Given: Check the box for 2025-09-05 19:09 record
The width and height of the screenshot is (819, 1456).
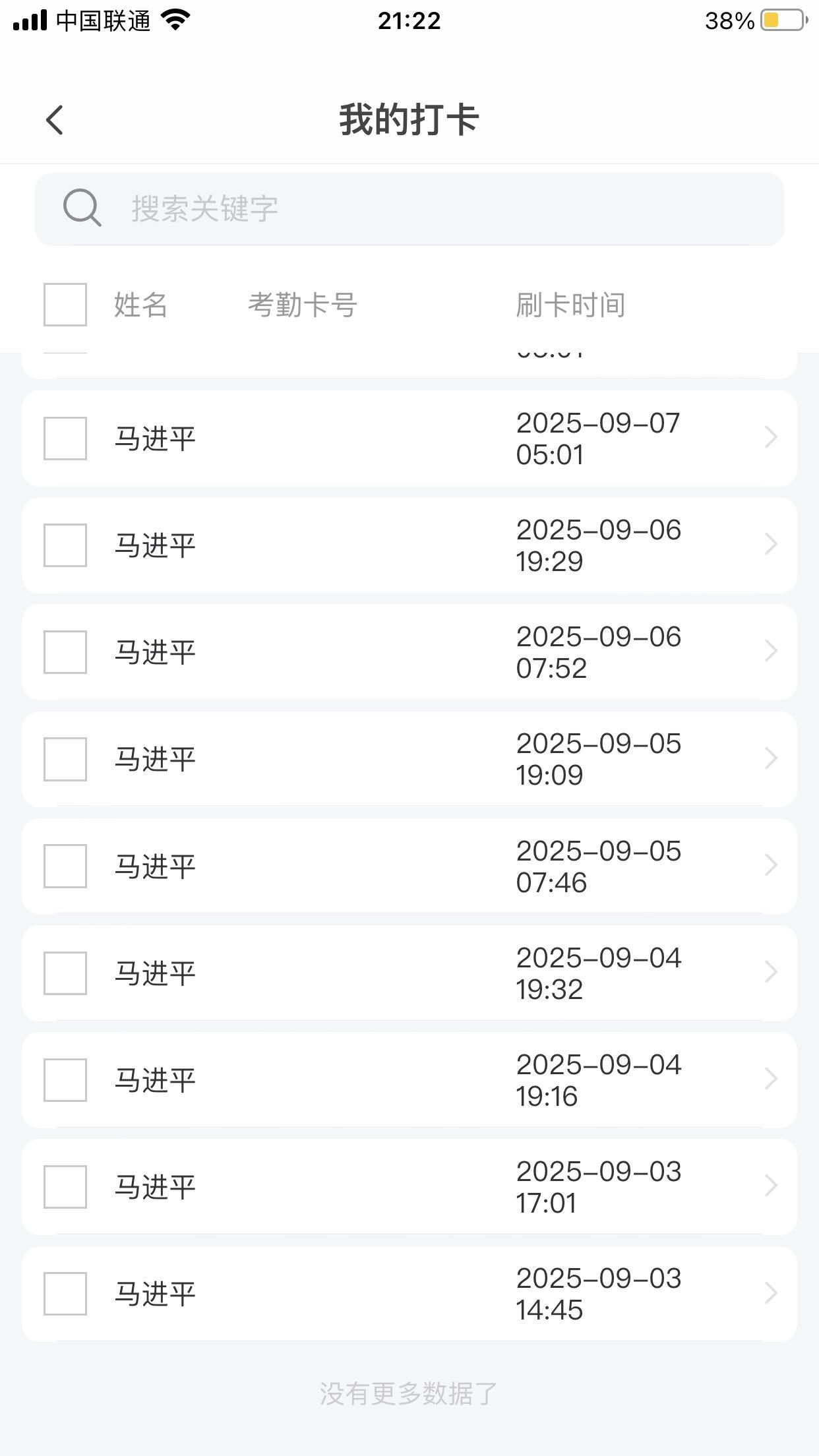Looking at the screenshot, I should coord(65,759).
